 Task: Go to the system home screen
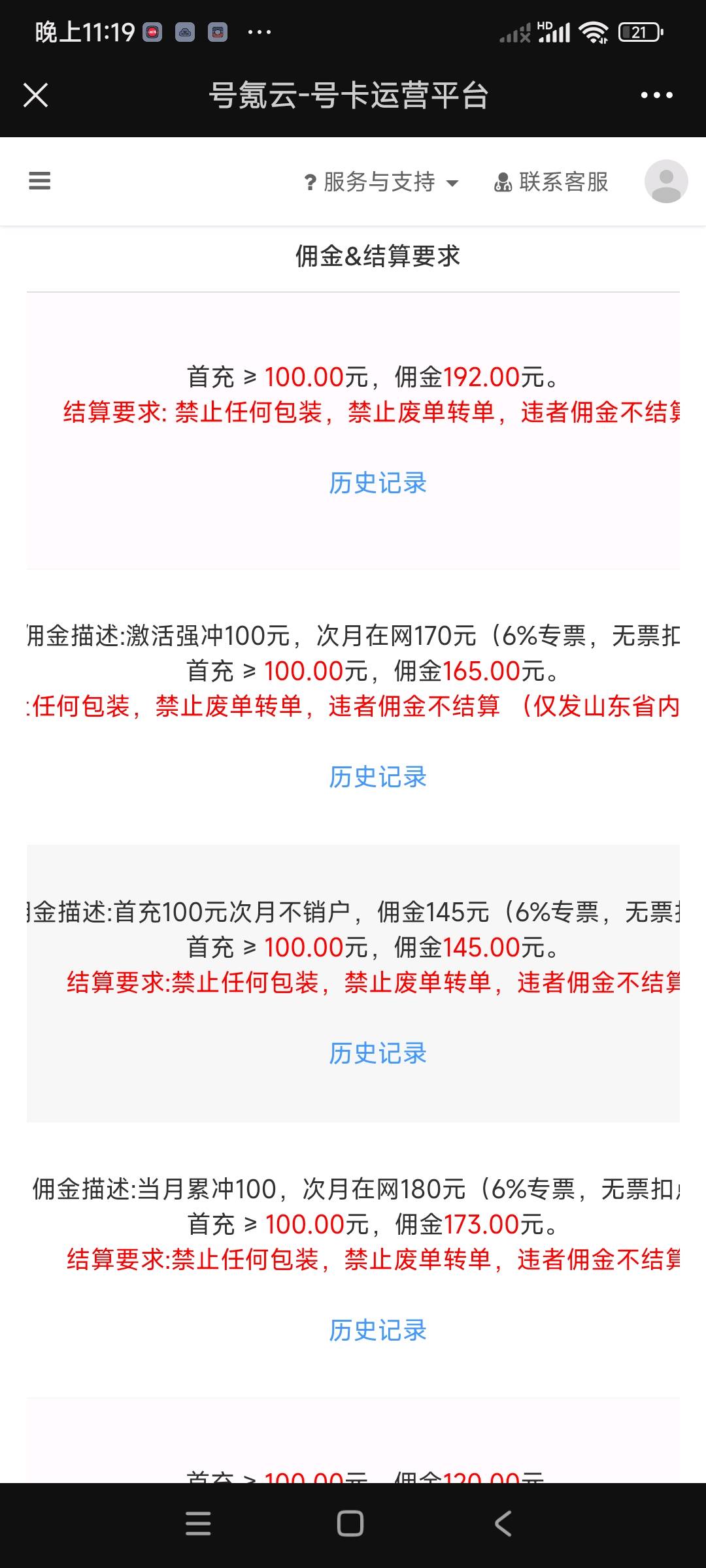[x=350, y=1524]
